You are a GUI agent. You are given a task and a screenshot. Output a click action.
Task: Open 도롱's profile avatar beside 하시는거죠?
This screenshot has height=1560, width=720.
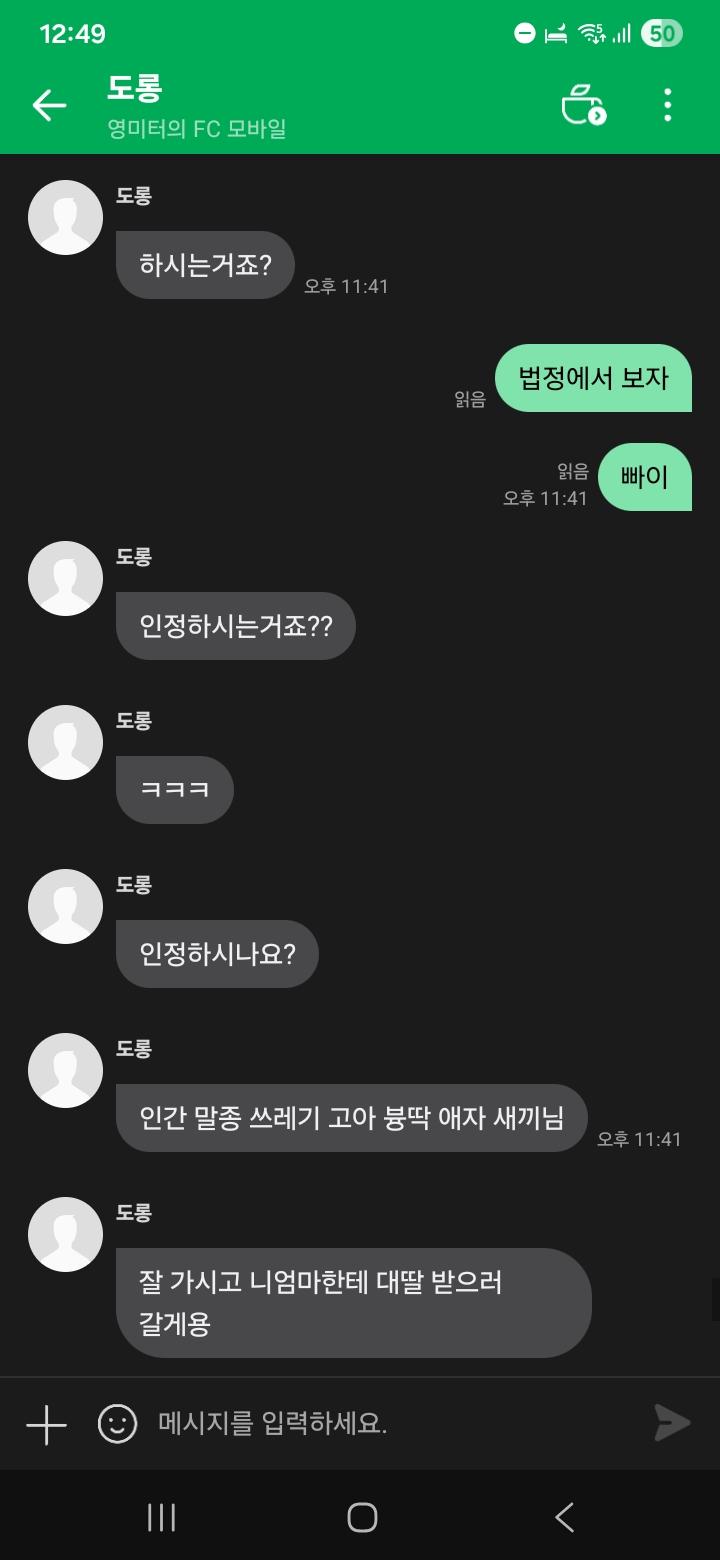[x=65, y=217]
